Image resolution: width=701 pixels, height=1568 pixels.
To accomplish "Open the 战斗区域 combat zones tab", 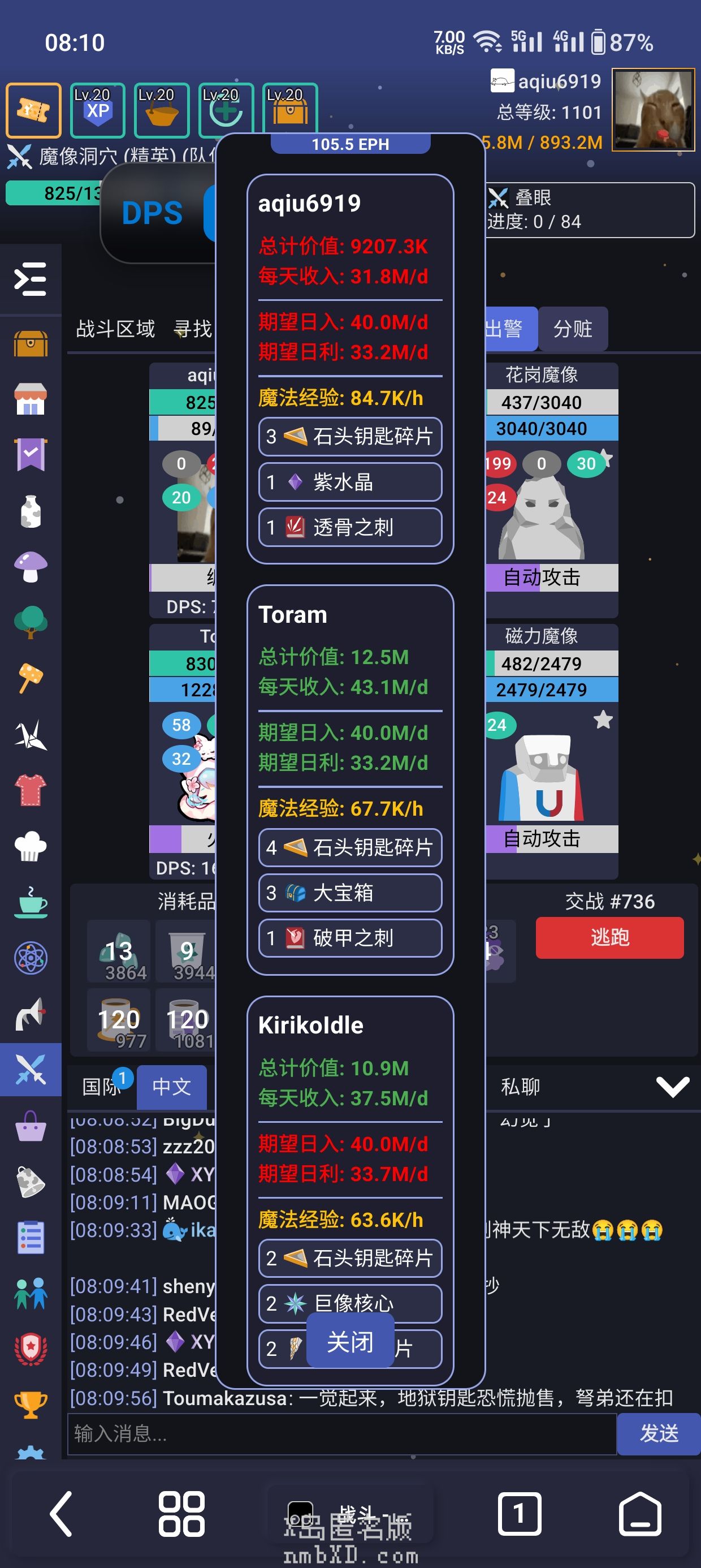I will coord(115,329).
